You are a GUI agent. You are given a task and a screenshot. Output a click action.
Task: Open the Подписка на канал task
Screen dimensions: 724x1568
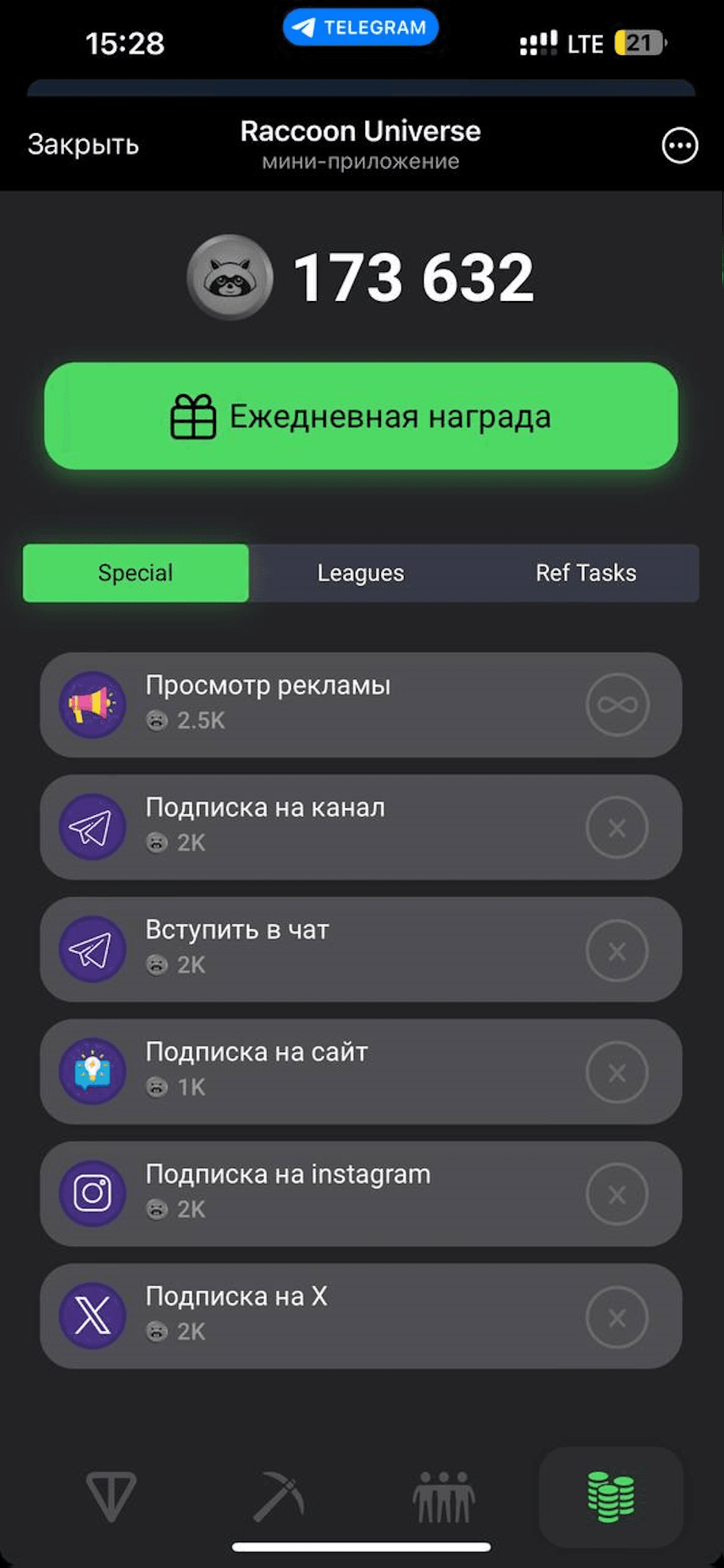pyautogui.click(x=360, y=827)
